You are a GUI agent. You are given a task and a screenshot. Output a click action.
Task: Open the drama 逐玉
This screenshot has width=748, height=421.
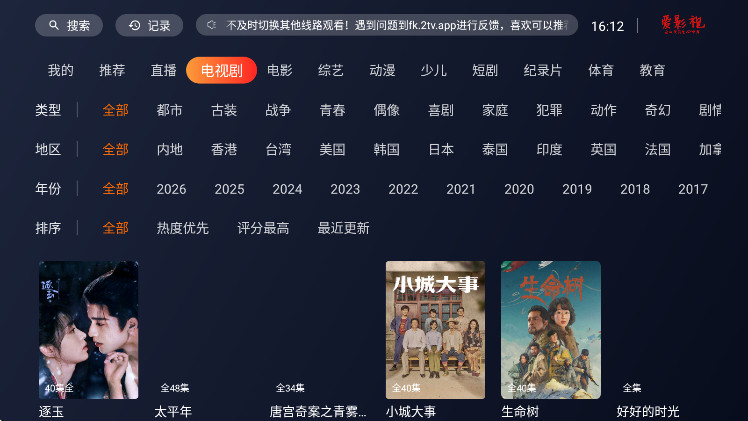(88, 330)
